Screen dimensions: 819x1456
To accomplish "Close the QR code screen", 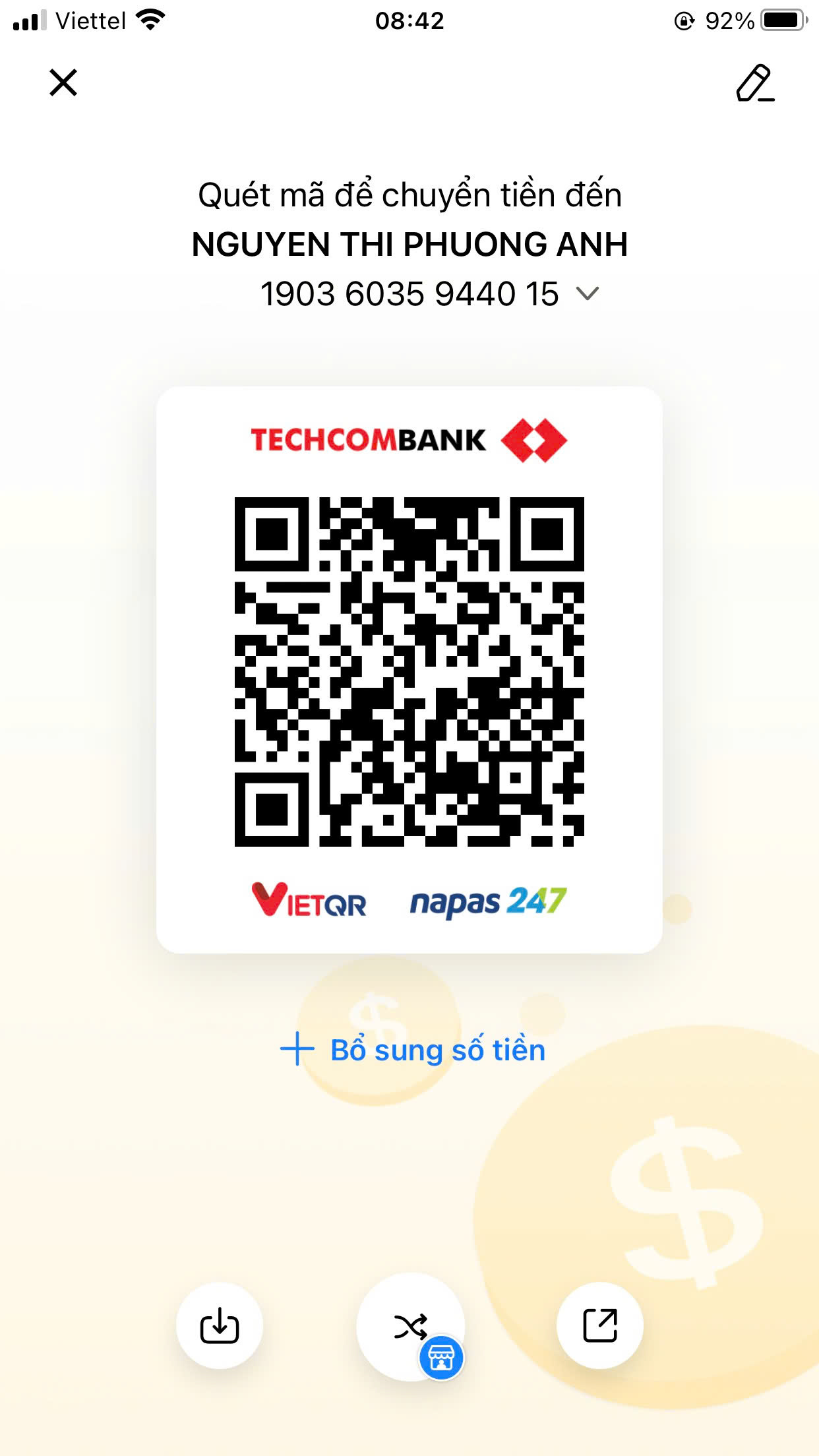I will point(63,82).
